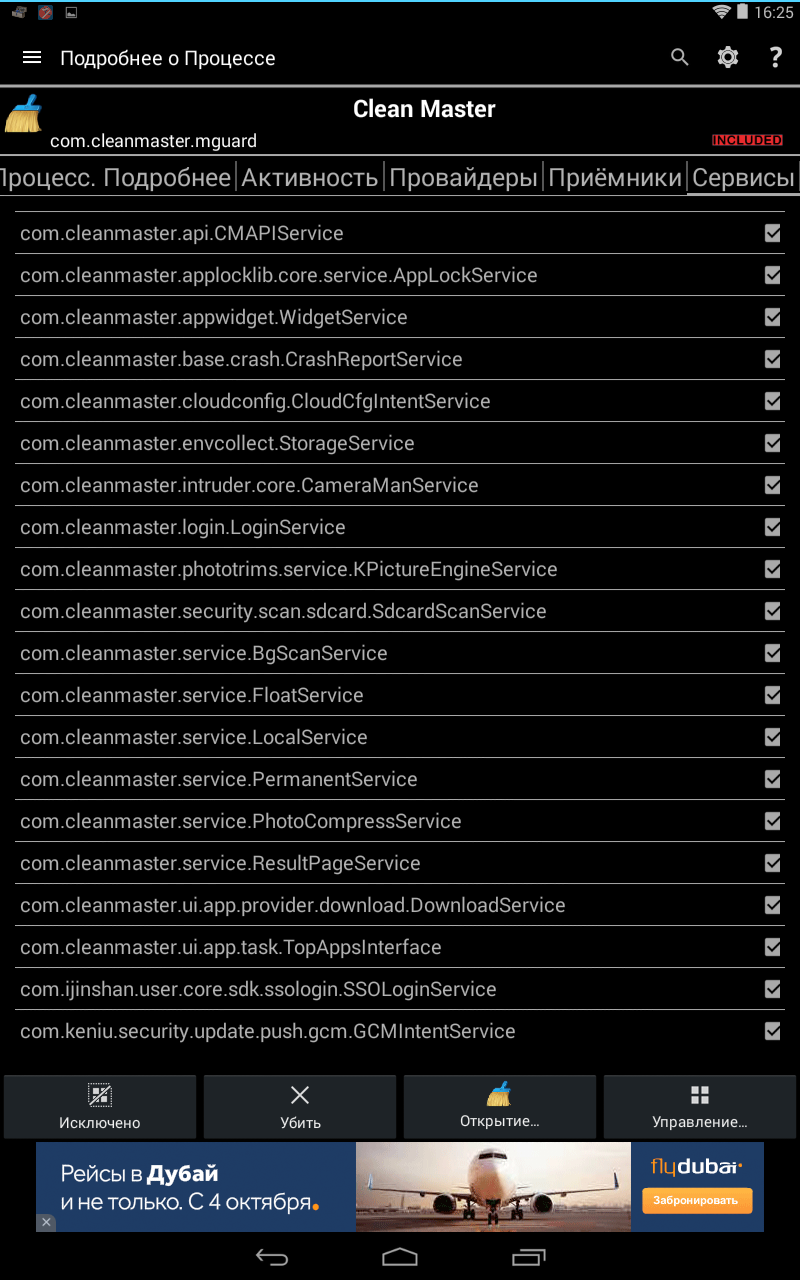Uncheck the PermanentService checkbox
800x1280 pixels.
(x=772, y=779)
